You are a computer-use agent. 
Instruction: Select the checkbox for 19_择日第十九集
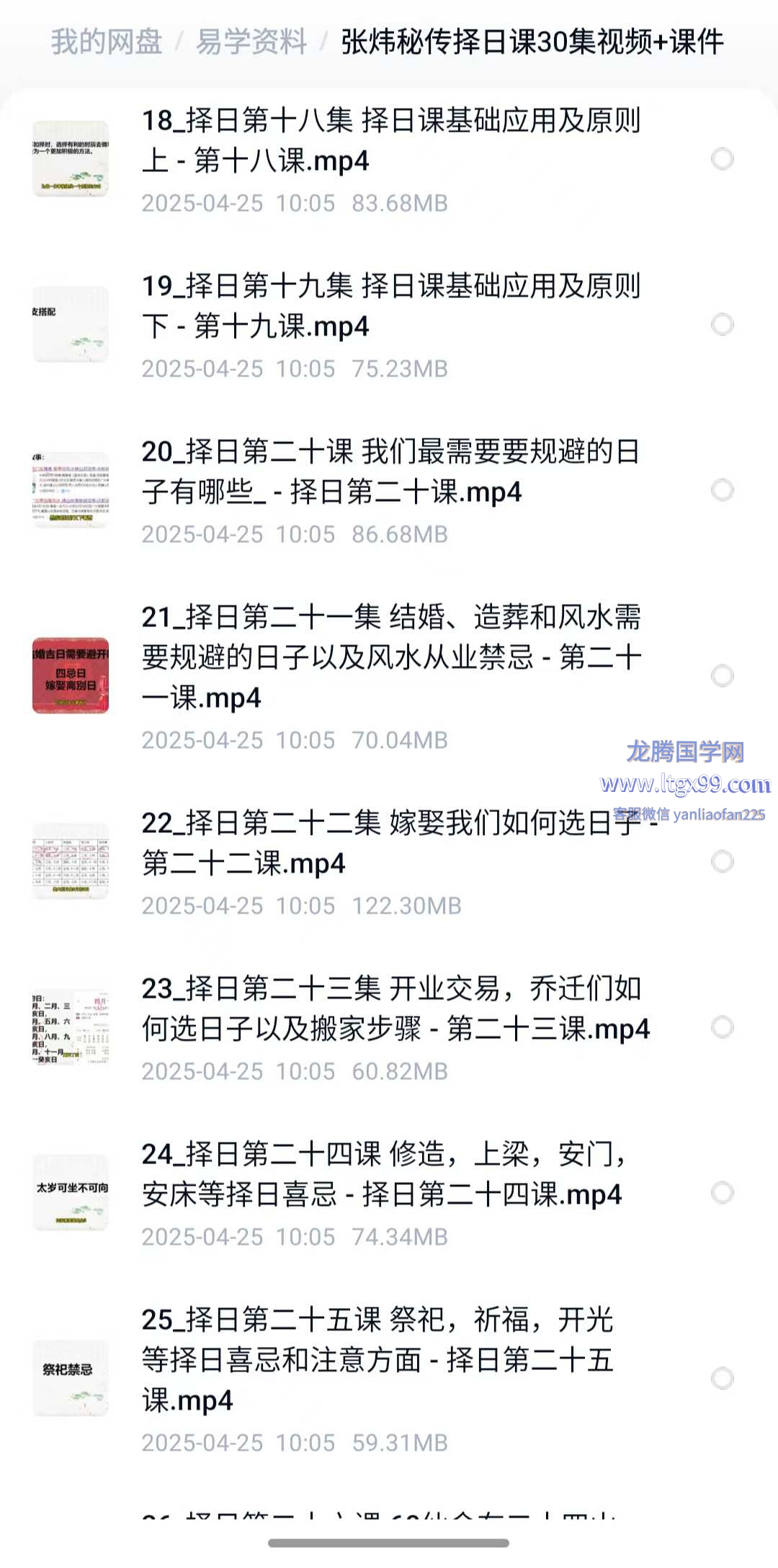coord(722,325)
